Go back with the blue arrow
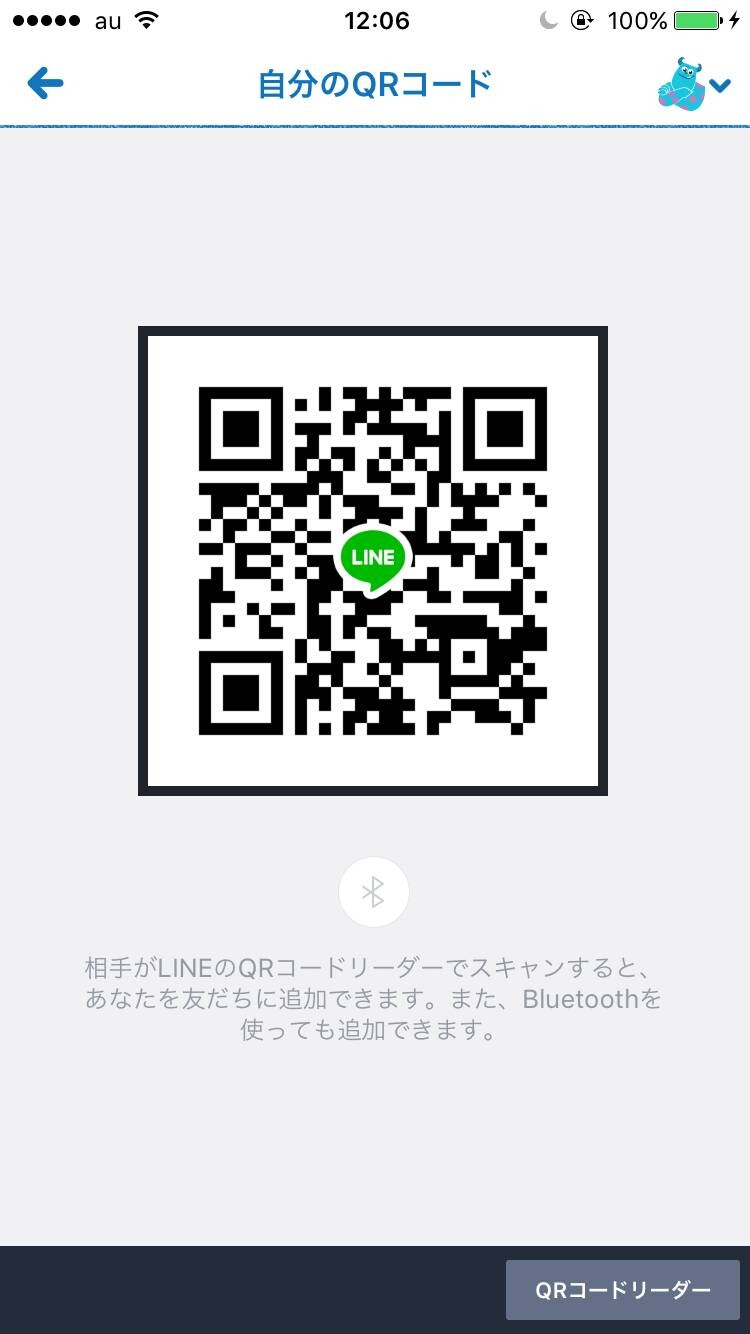Screen dimensions: 750x1334 tap(46, 84)
